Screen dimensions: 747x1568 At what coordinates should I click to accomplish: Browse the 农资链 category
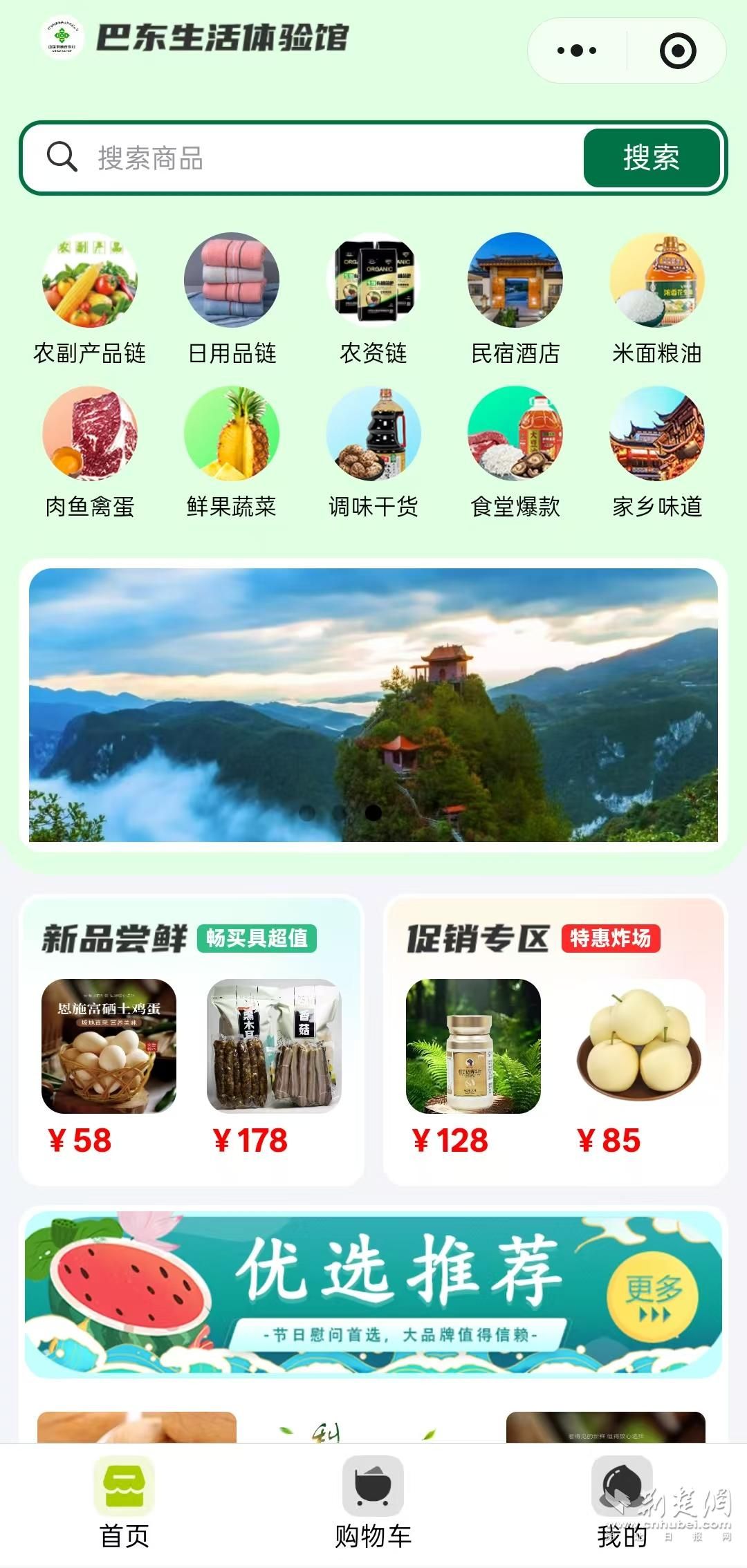[x=373, y=299]
